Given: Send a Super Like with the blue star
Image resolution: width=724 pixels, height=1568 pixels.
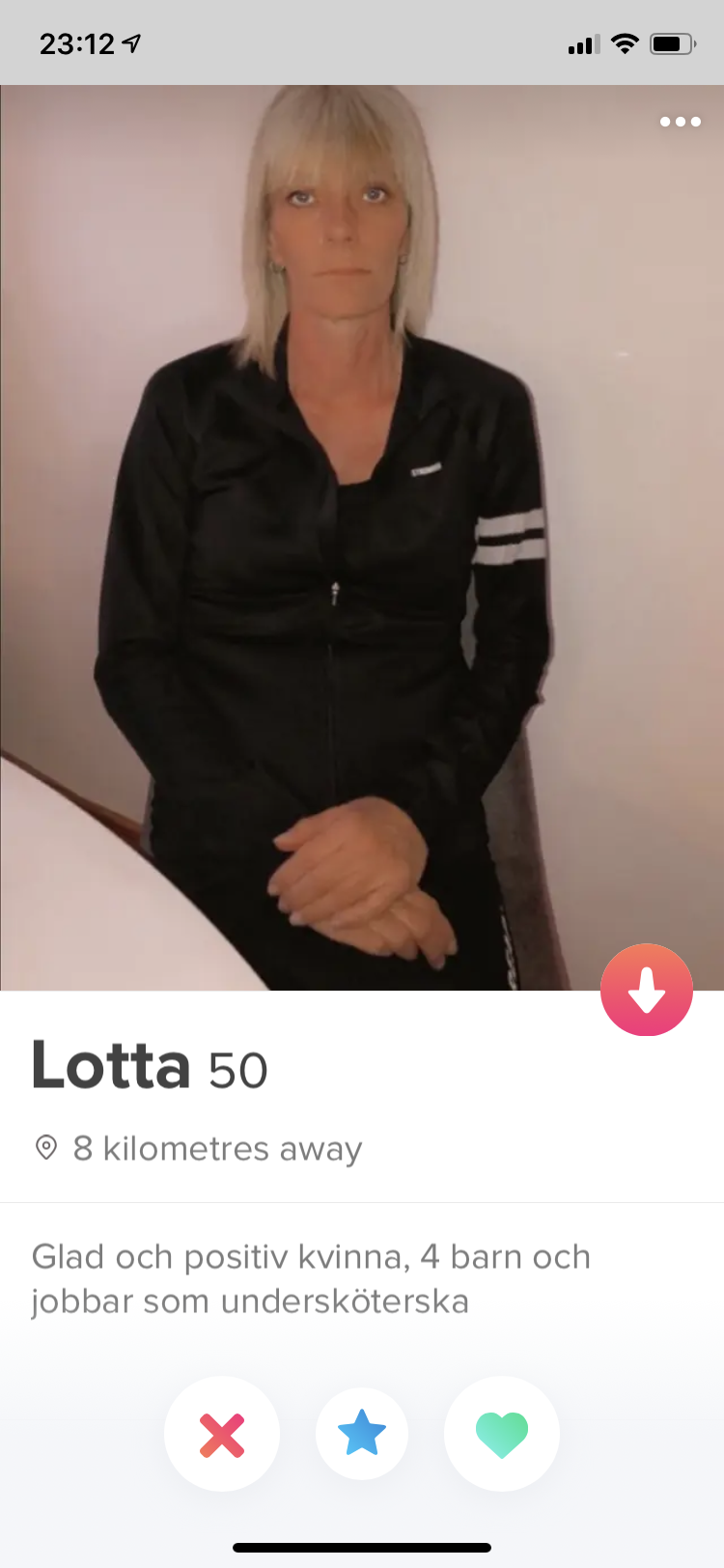Looking at the screenshot, I should [x=362, y=1434].
